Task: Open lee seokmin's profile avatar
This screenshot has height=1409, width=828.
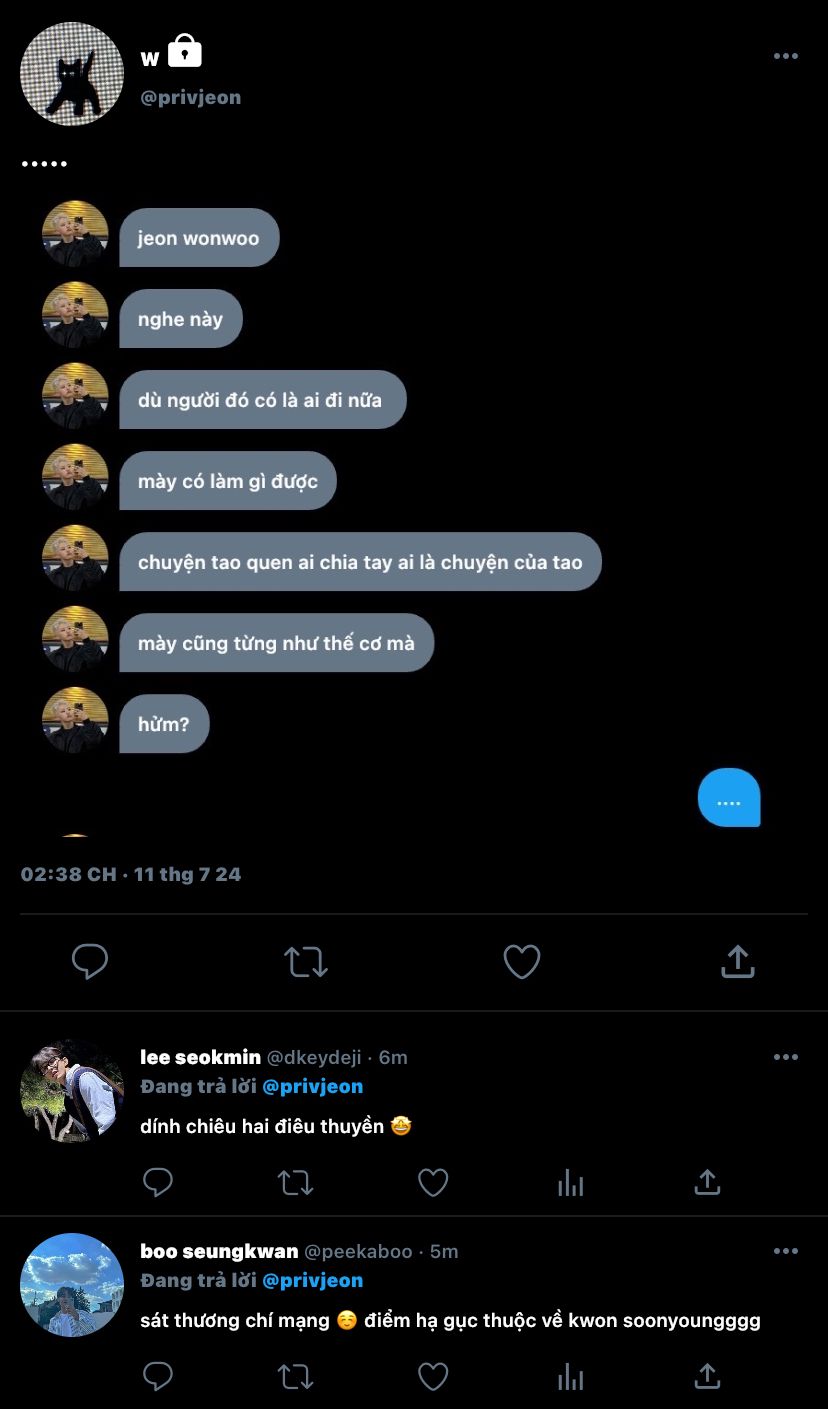Action: pyautogui.click(x=72, y=1091)
